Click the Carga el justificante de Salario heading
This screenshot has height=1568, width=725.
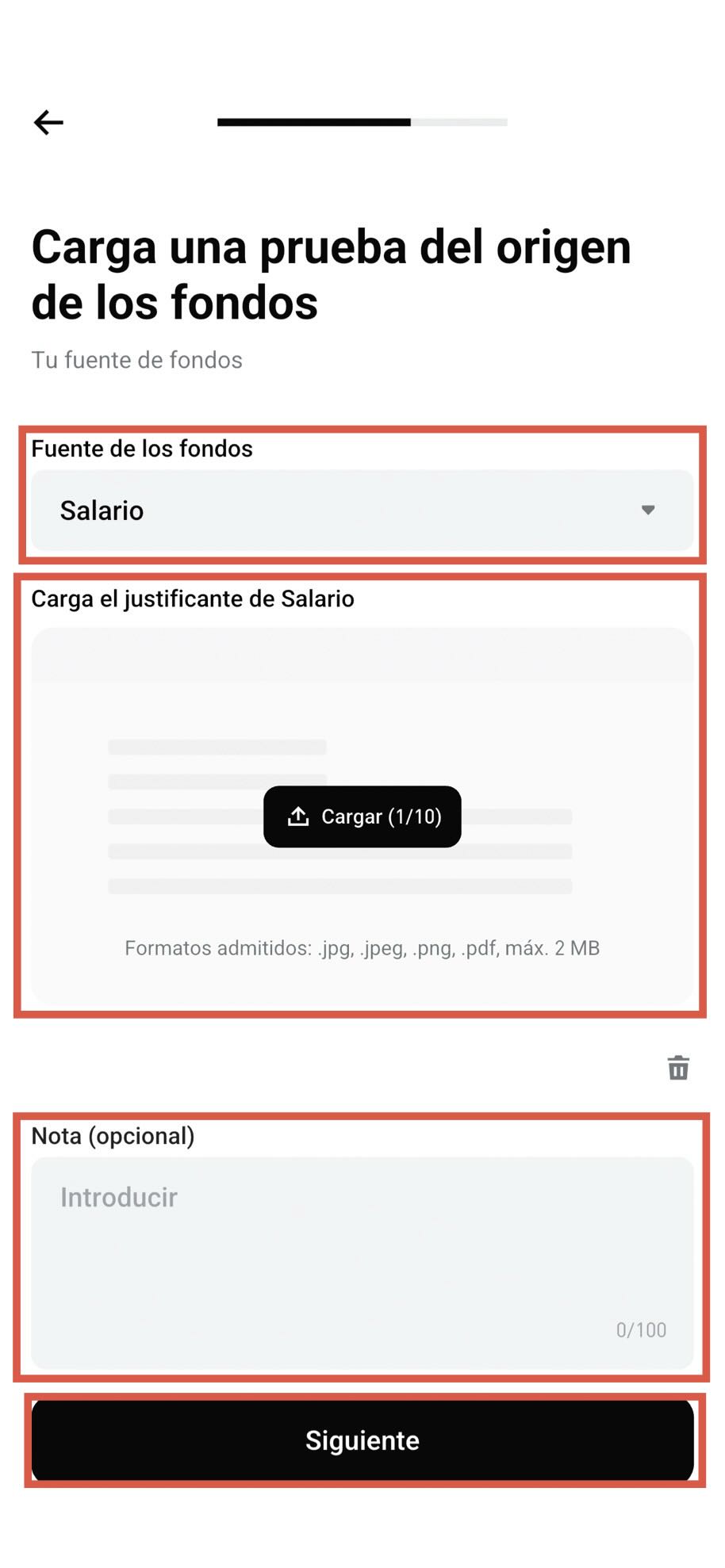click(x=194, y=599)
